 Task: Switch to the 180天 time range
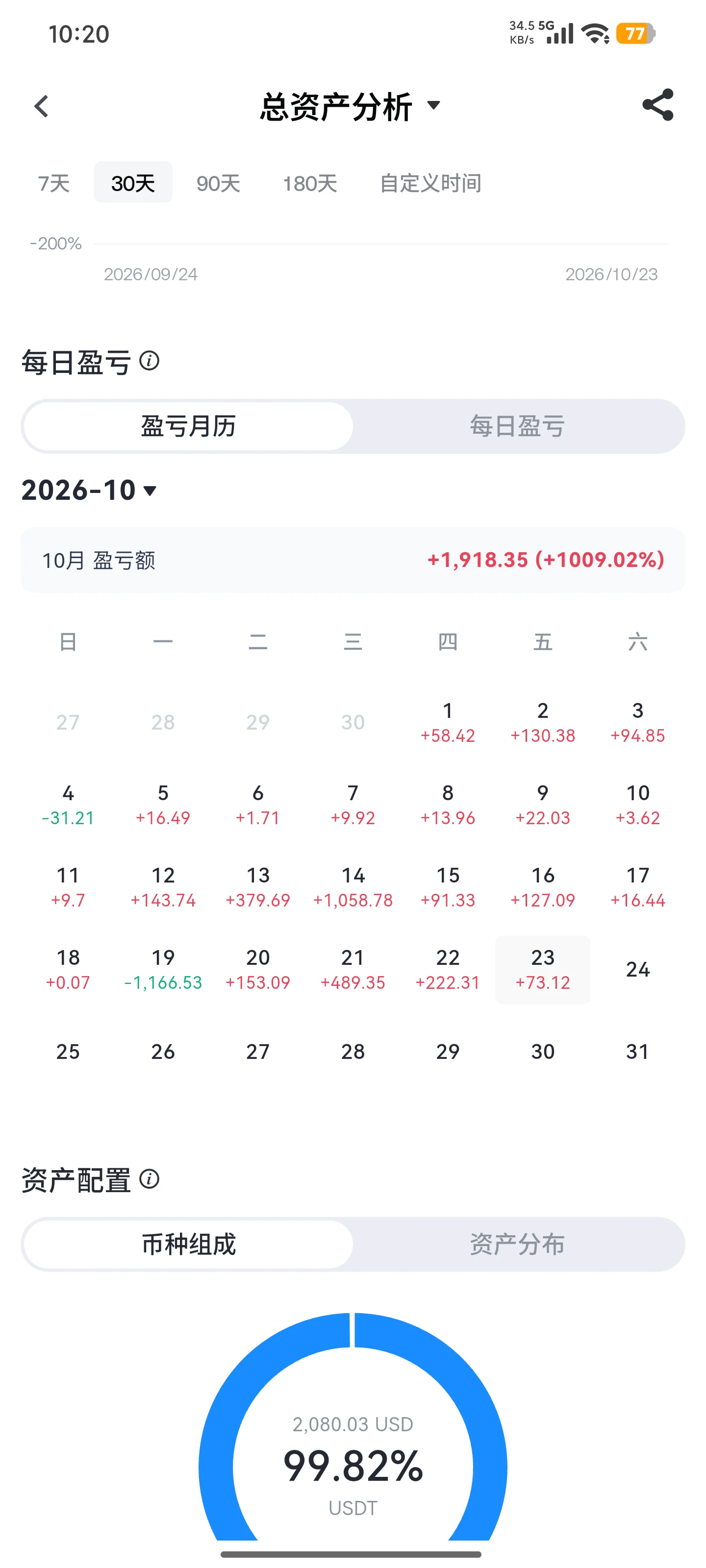[x=310, y=183]
